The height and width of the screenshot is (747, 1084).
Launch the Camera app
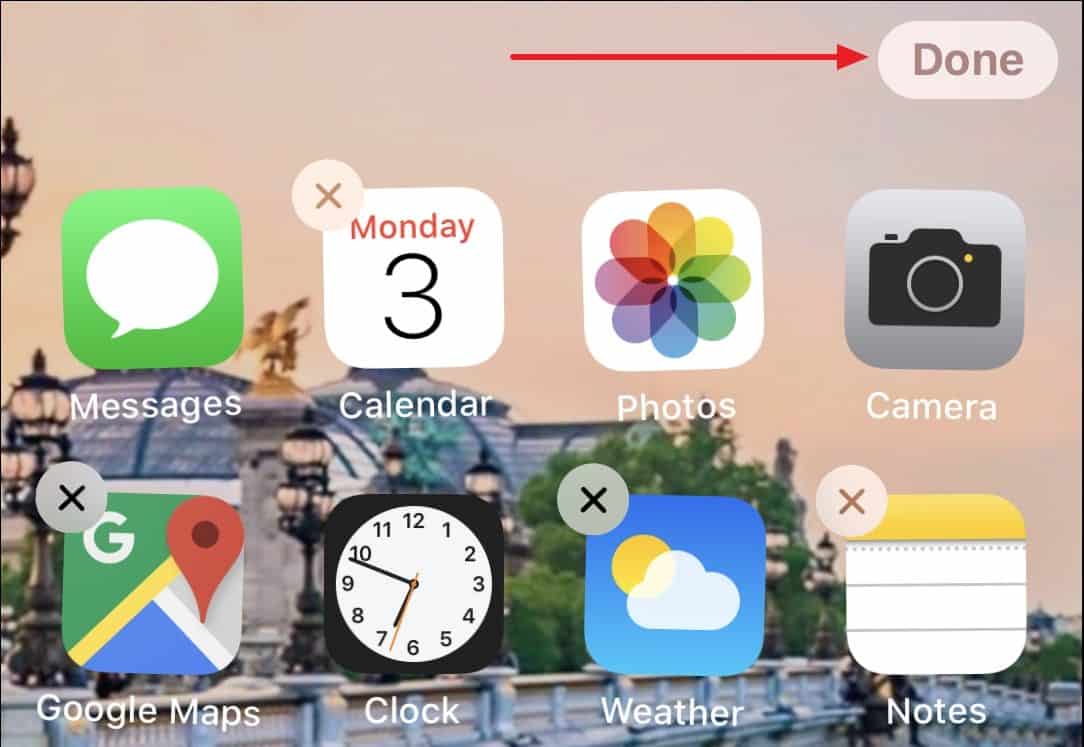(x=935, y=280)
